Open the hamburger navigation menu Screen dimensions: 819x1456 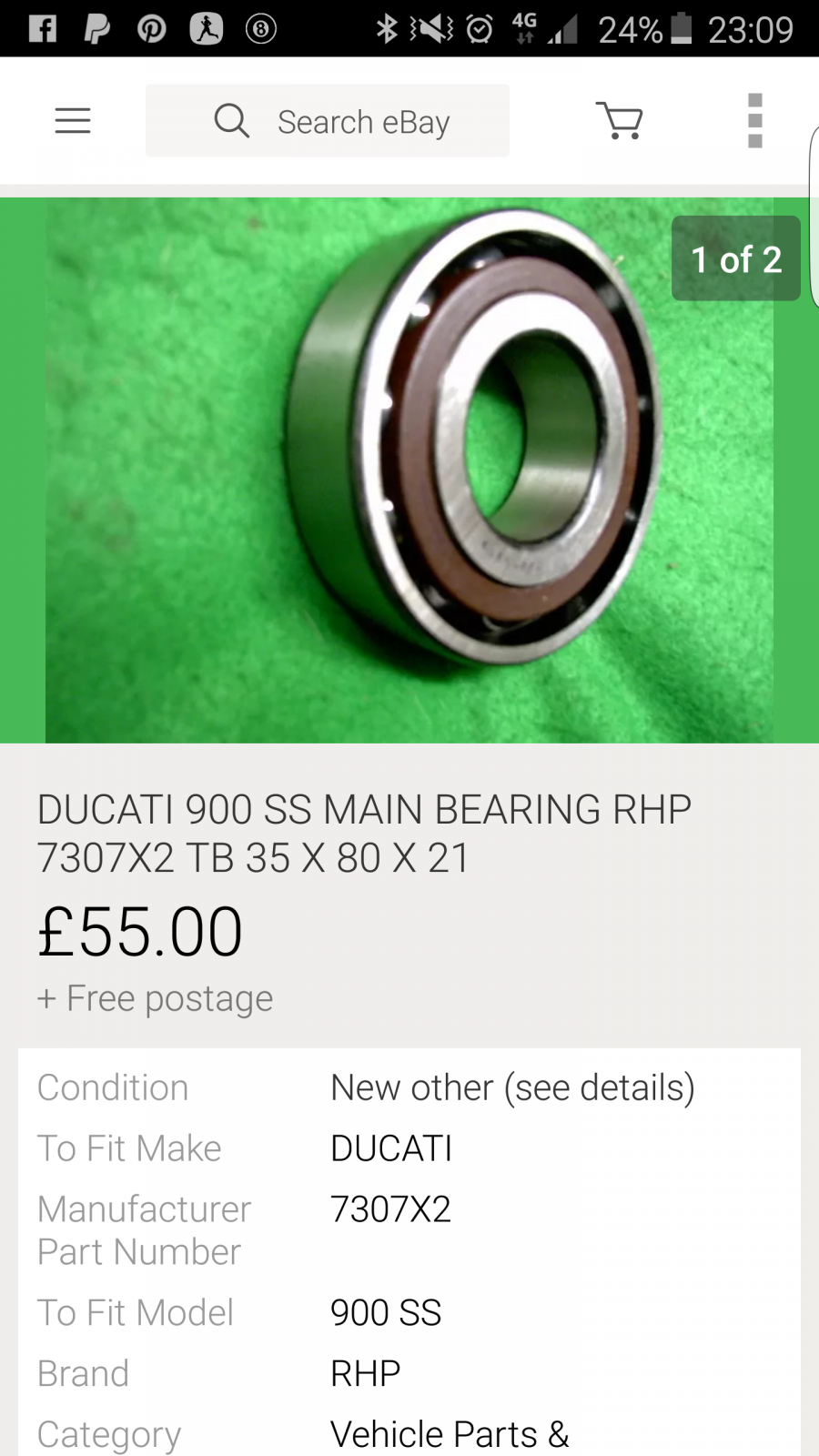tap(73, 121)
